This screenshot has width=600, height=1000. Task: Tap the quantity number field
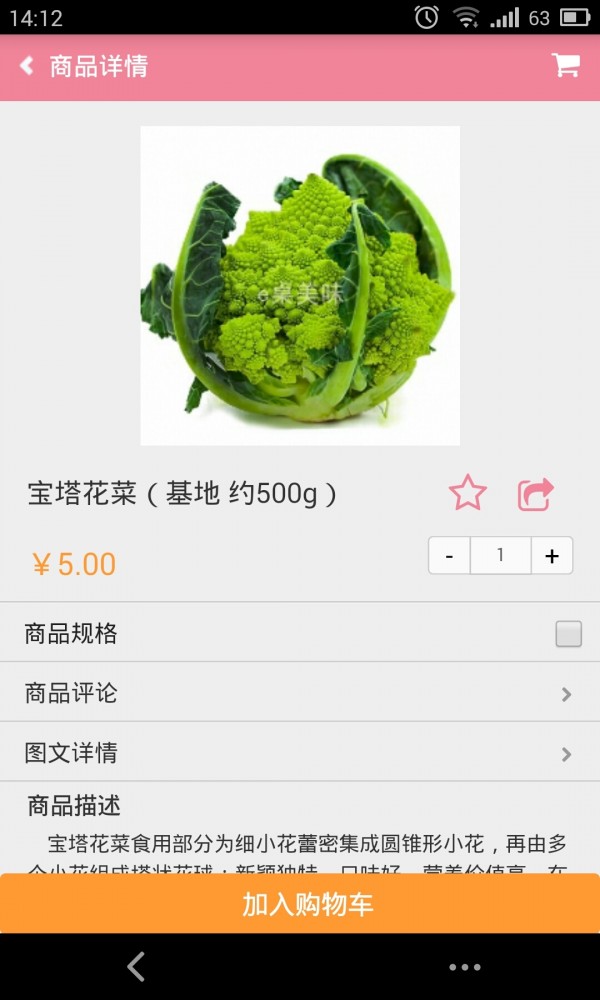[500, 556]
